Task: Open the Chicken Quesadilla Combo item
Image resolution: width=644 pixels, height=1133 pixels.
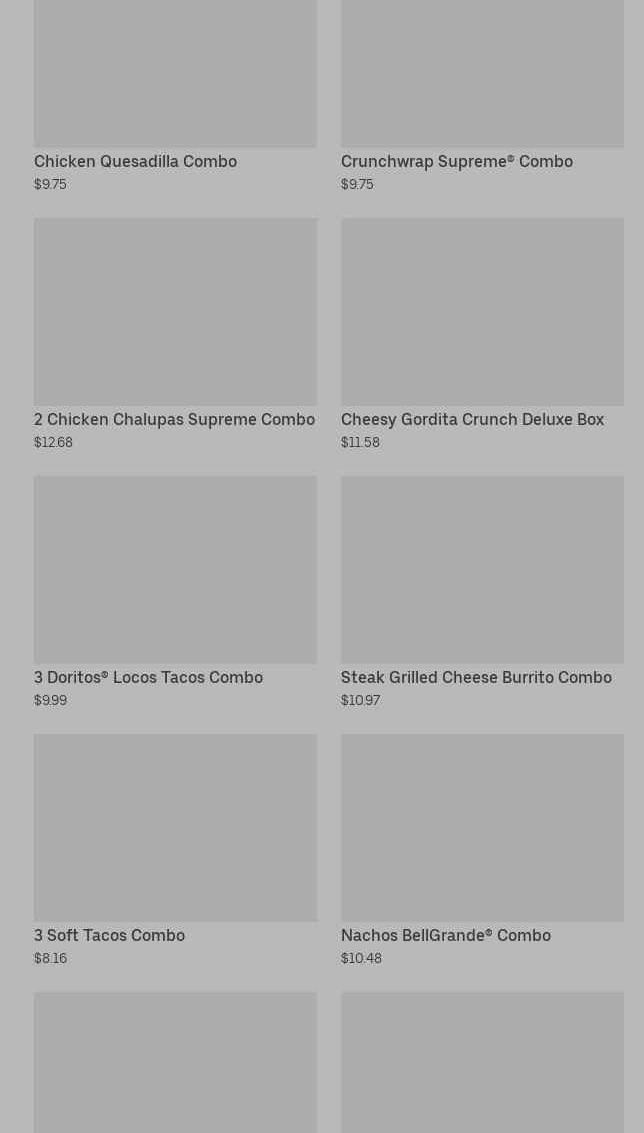Action: [x=175, y=95]
